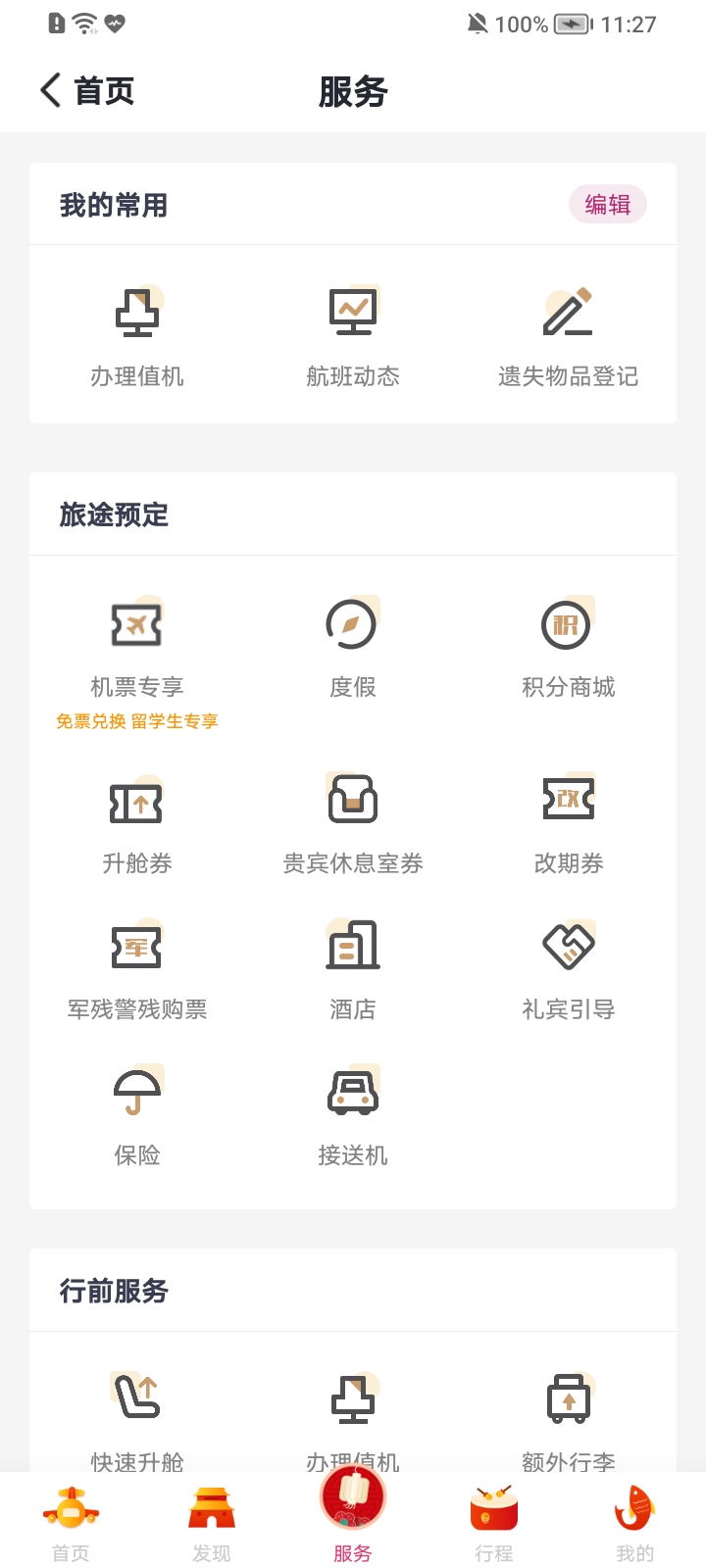Tap the 编辑 edit button
Screen dimensions: 706x1568
(x=608, y=204)
